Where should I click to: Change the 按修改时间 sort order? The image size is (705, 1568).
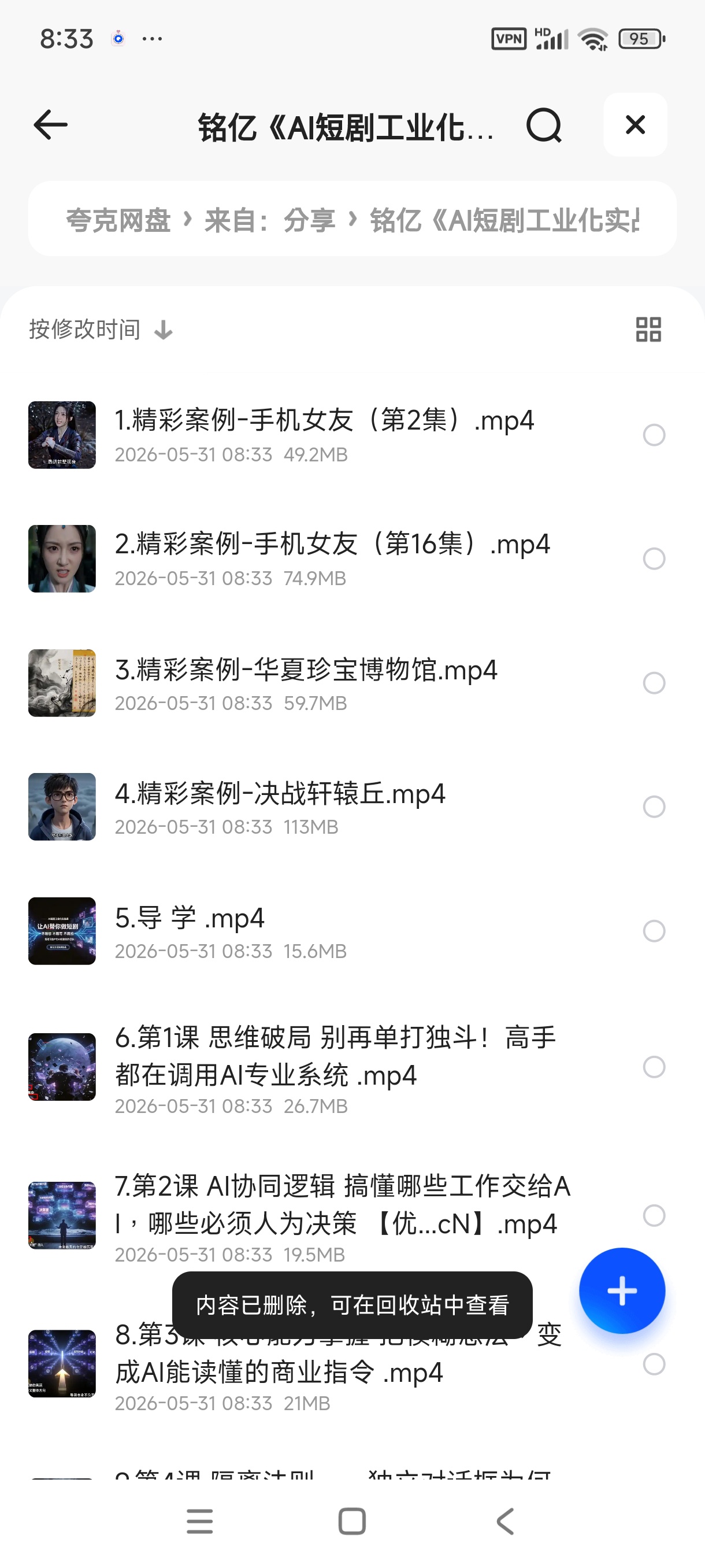(101, 330)
